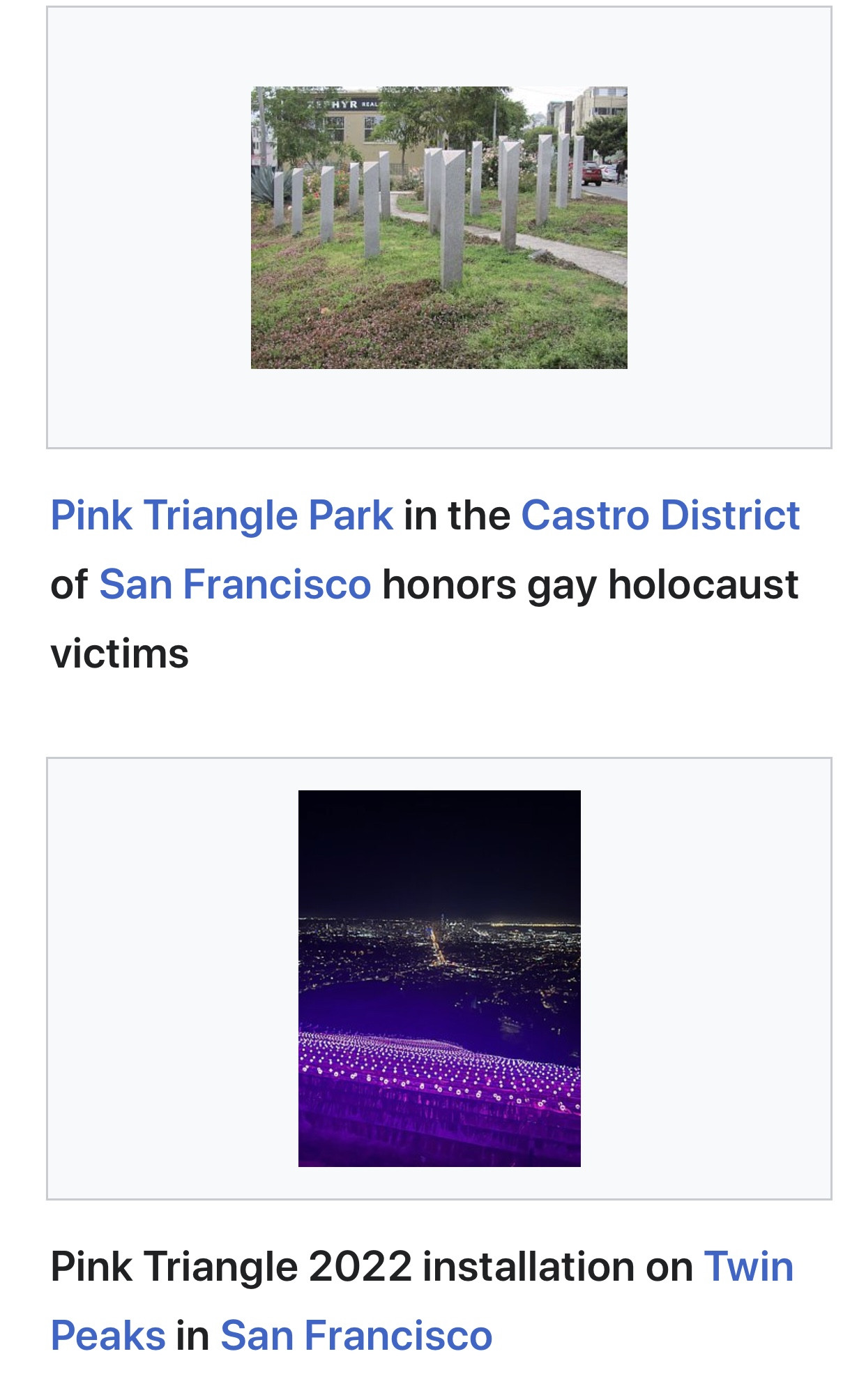The width and height of the screenshot is (866, 1400).
Task: Open the Twin Peaks link
Action: pos(748,1266)
